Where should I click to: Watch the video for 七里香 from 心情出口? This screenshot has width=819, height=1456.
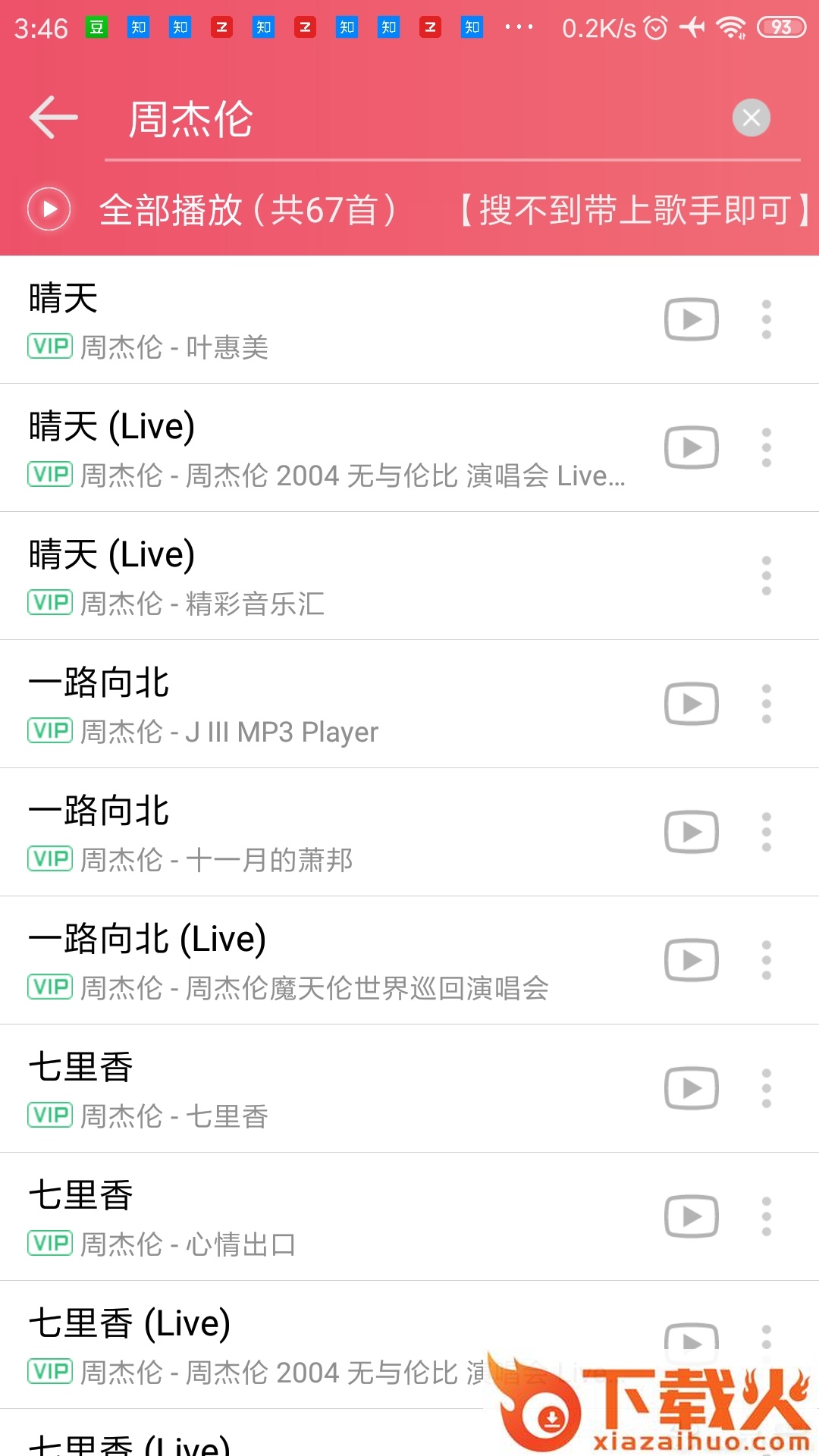coord(691,1216)
